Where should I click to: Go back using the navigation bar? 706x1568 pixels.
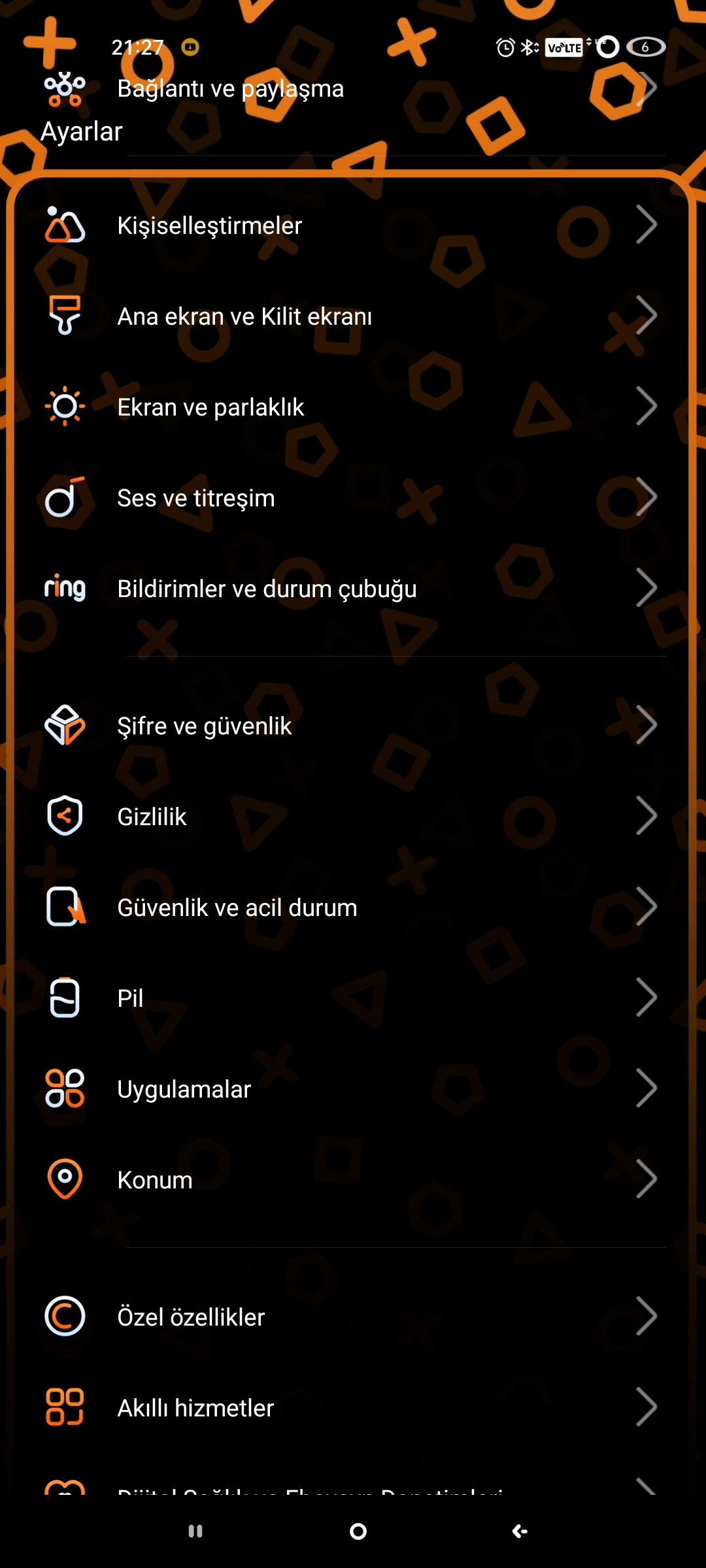pyautogui.click(x=520, y=1531)
